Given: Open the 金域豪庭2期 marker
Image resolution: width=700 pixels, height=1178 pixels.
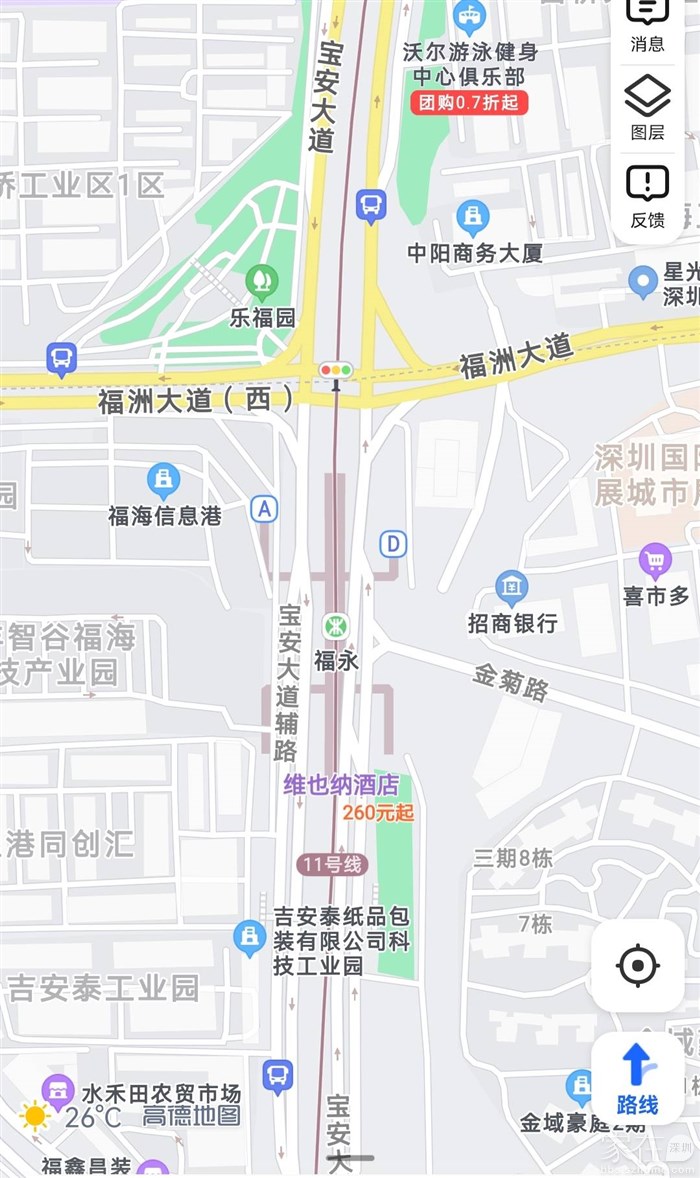Looking at the screenshot, I should [580, 1088].
